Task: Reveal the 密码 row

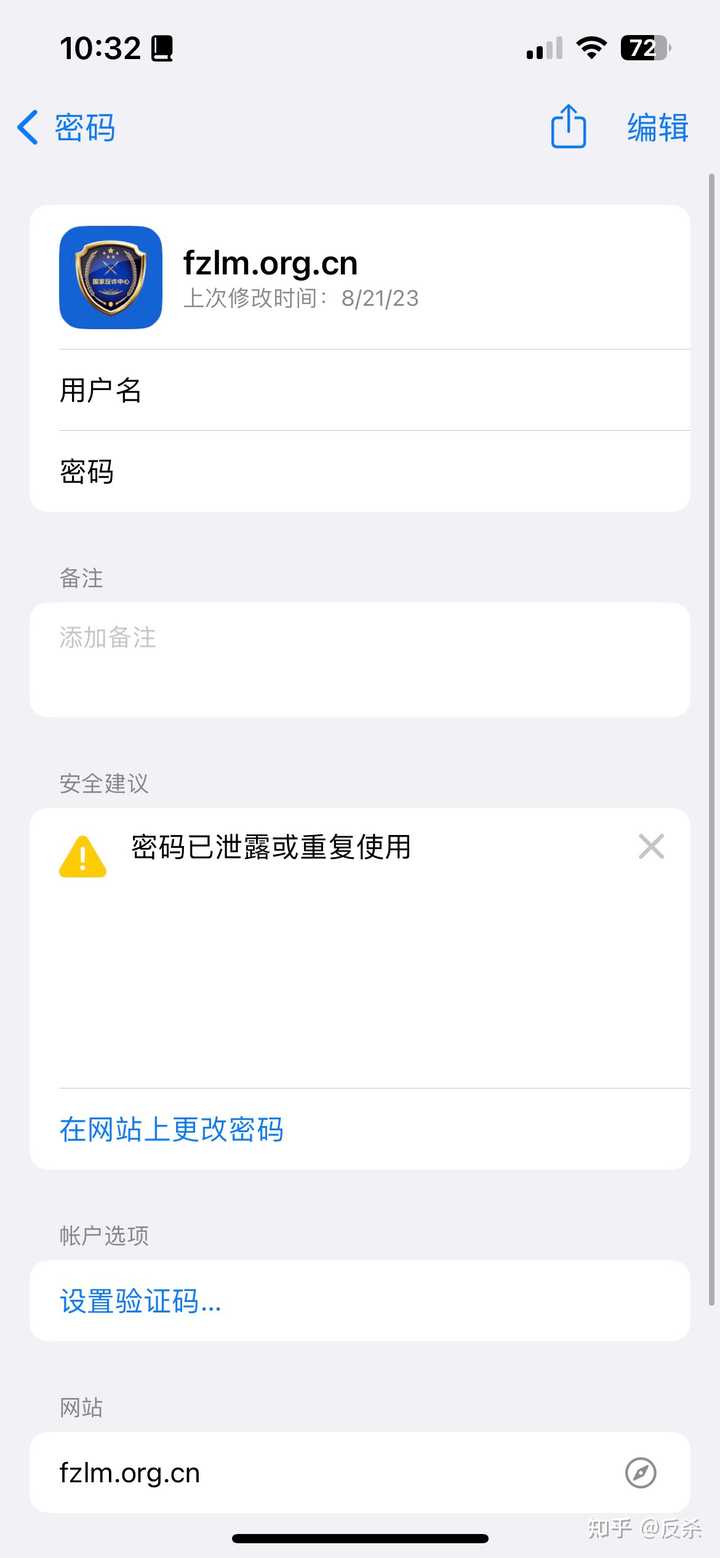Action: (360, 471)
